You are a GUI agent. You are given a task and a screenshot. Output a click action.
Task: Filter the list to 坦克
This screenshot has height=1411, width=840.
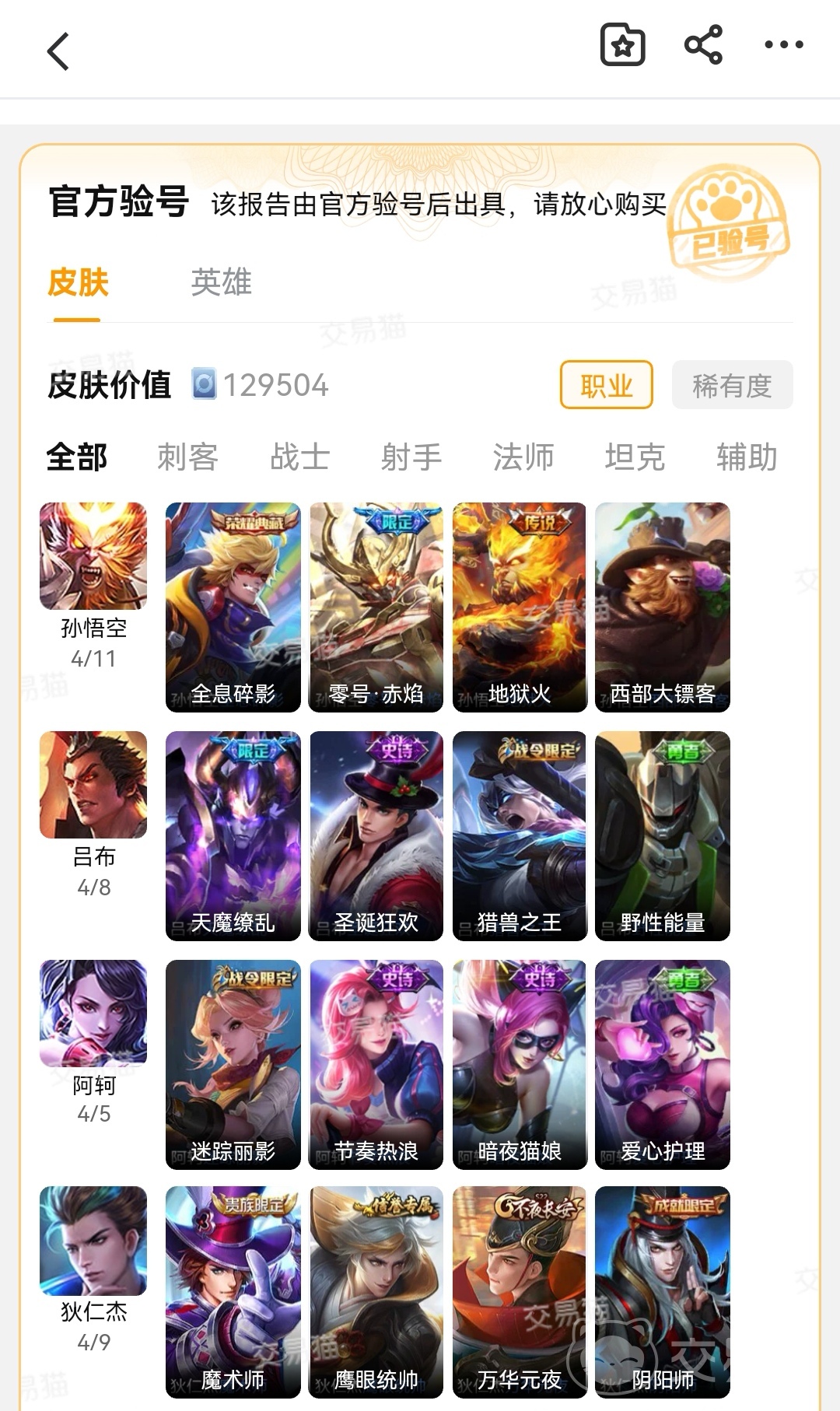point(635,457)
